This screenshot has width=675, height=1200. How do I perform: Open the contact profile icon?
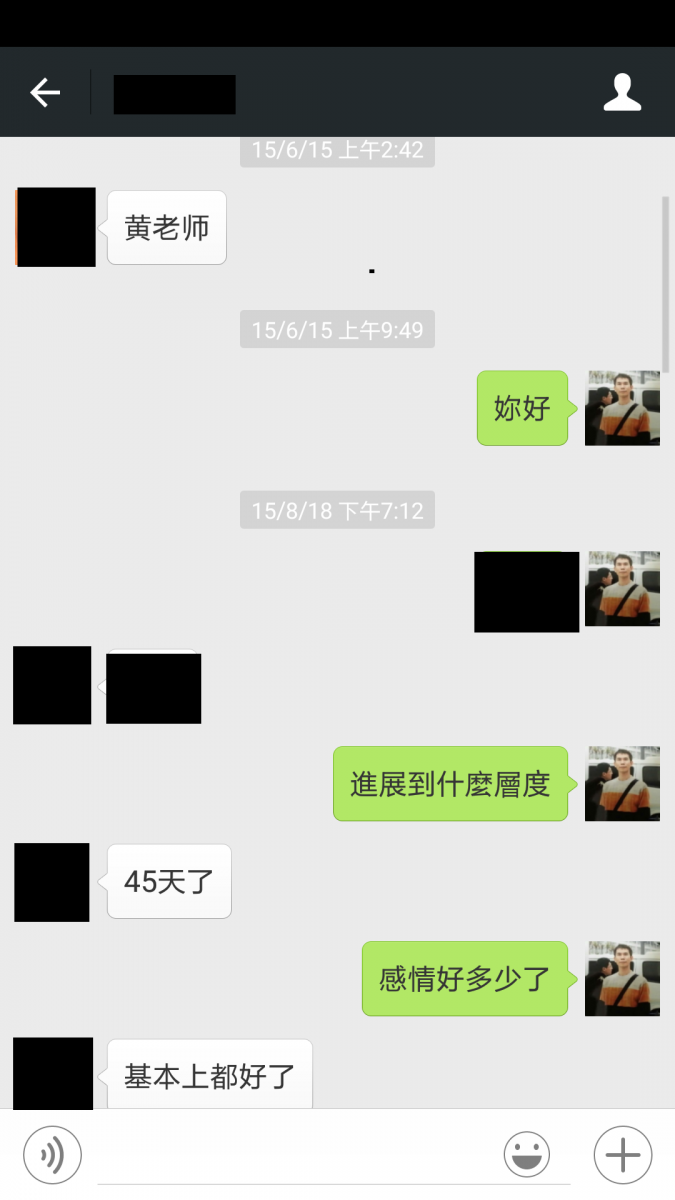(x=621, y=93)
